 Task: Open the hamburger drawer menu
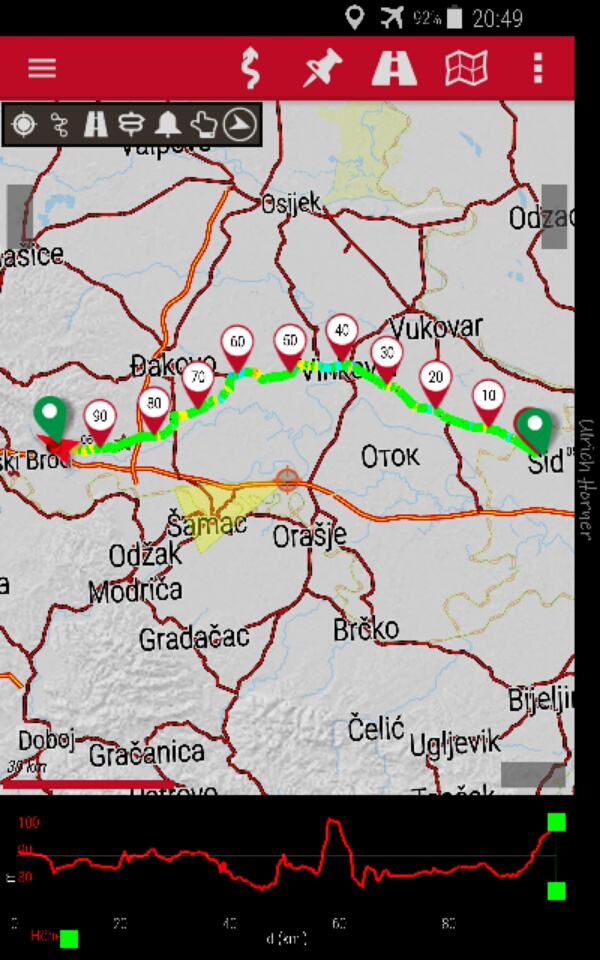(42, 67)
